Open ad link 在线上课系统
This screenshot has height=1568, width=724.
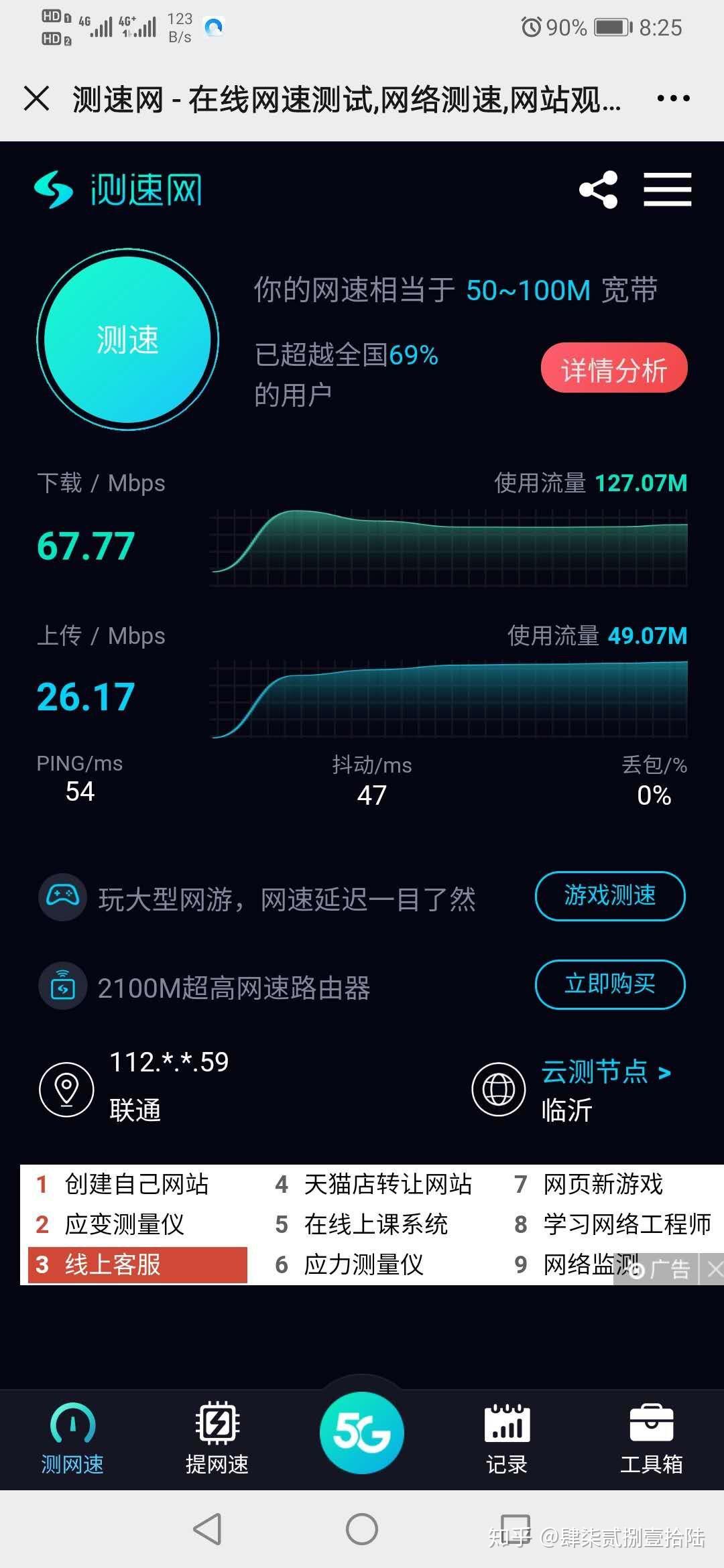[x=361, y=1224]
